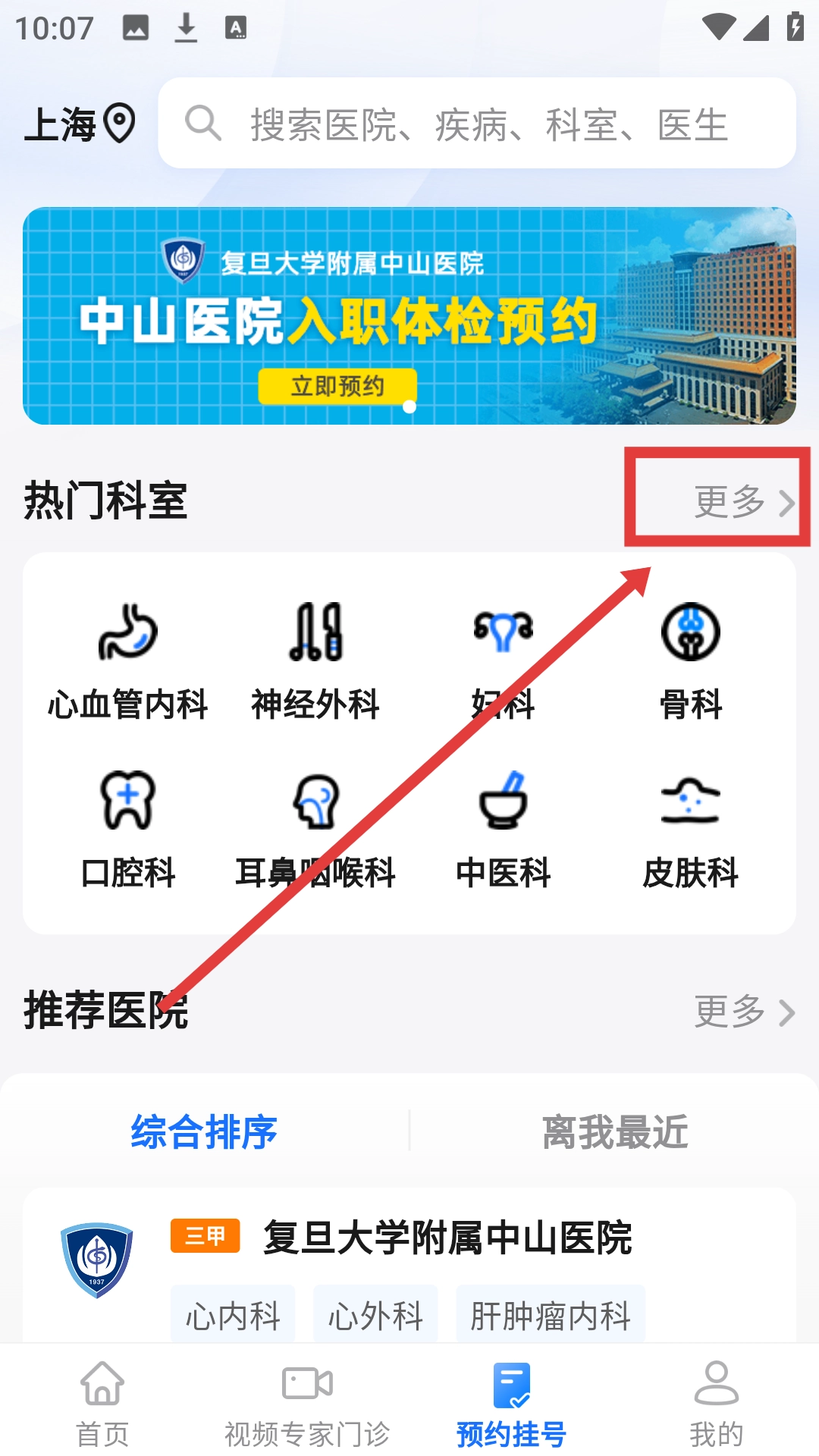Switch to the 综合排序 tab
Screen dimensions: 819x1456
[204, 1131]
